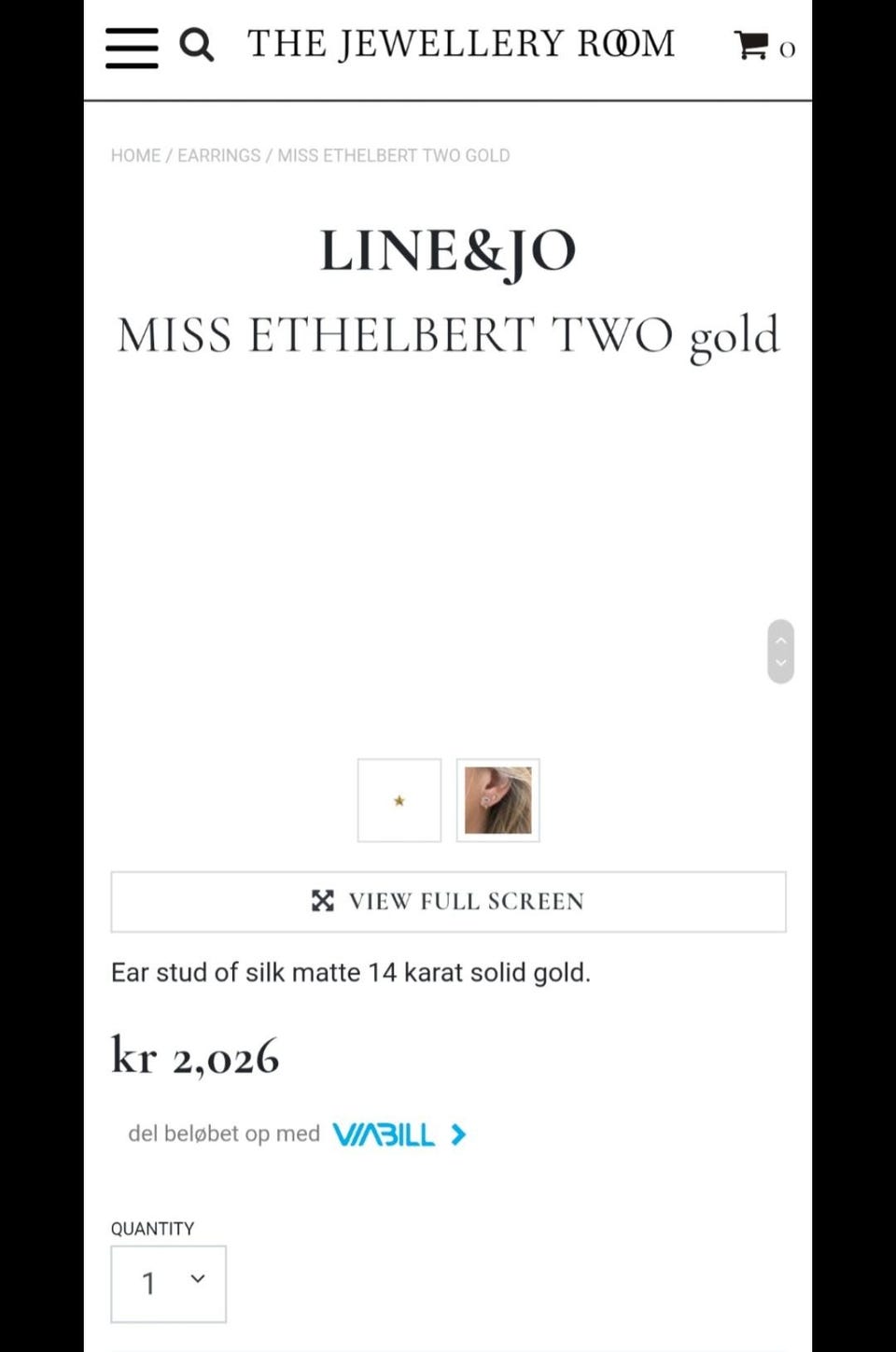Click the kr 2,026 price text
This screenshot has height=1352, width=896.
point(195,1055)
